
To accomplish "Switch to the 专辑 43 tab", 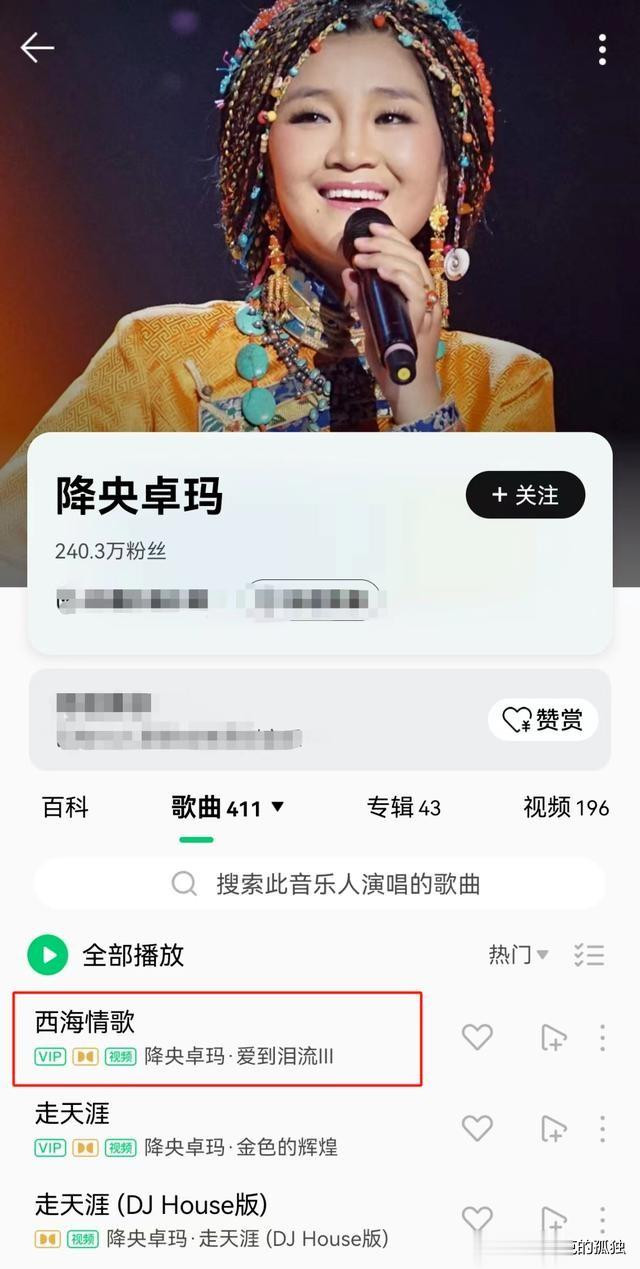I will [403, 807].
